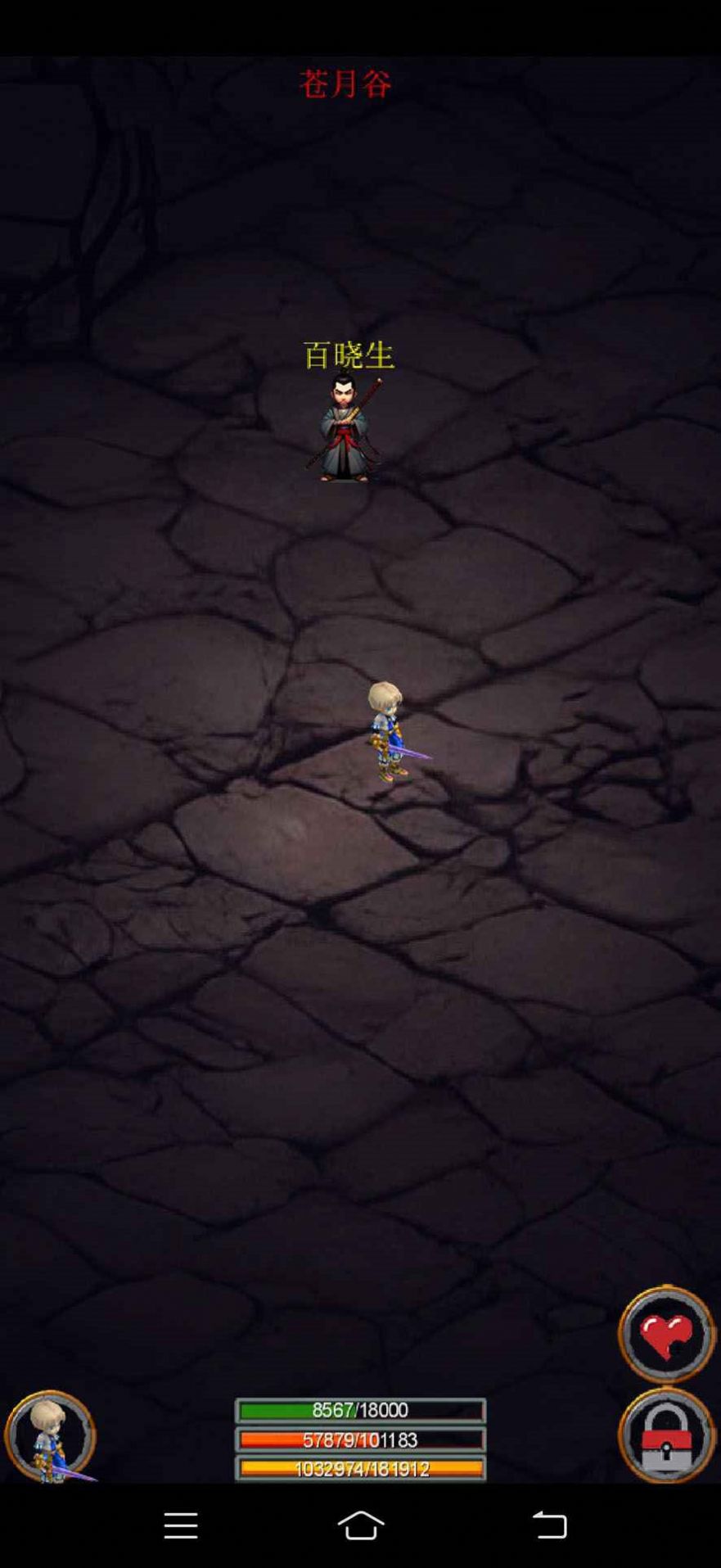Go back with system back button
Viewport: 721px width, 1568px height.
(x=549, y=1525)
